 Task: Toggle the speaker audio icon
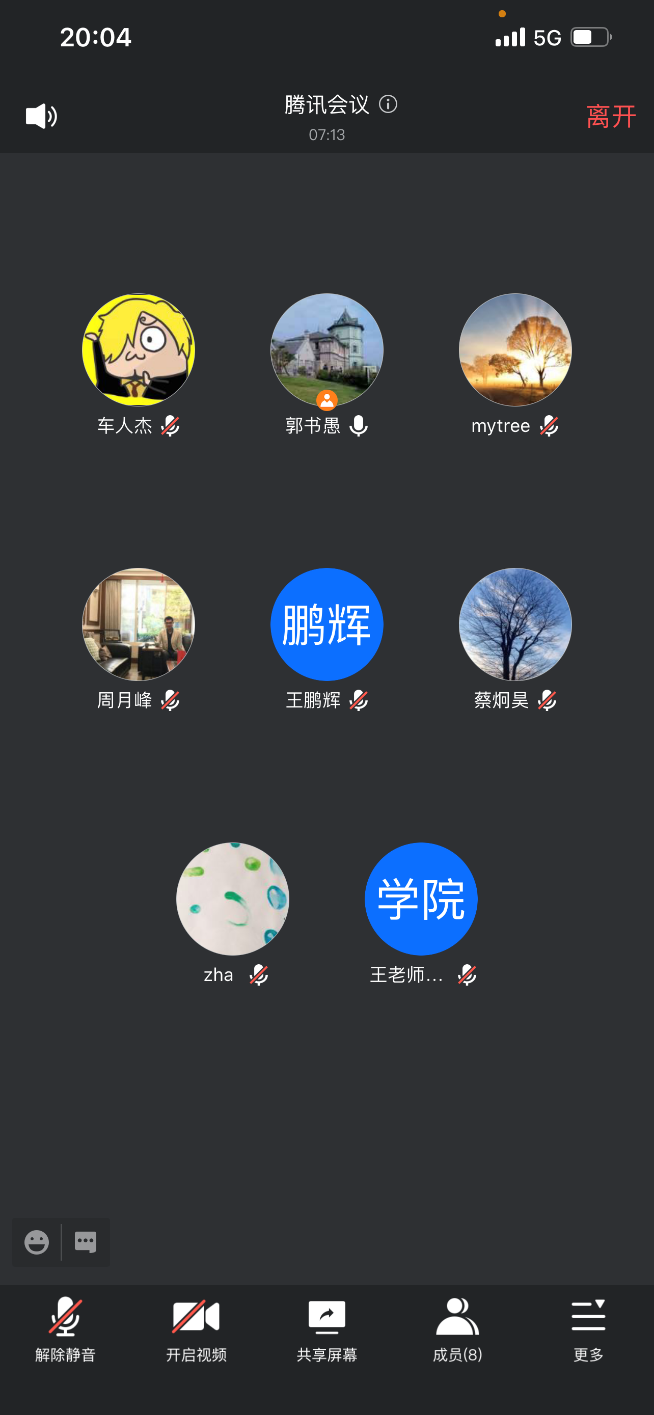pyautogui.click(x=41, y=116)
